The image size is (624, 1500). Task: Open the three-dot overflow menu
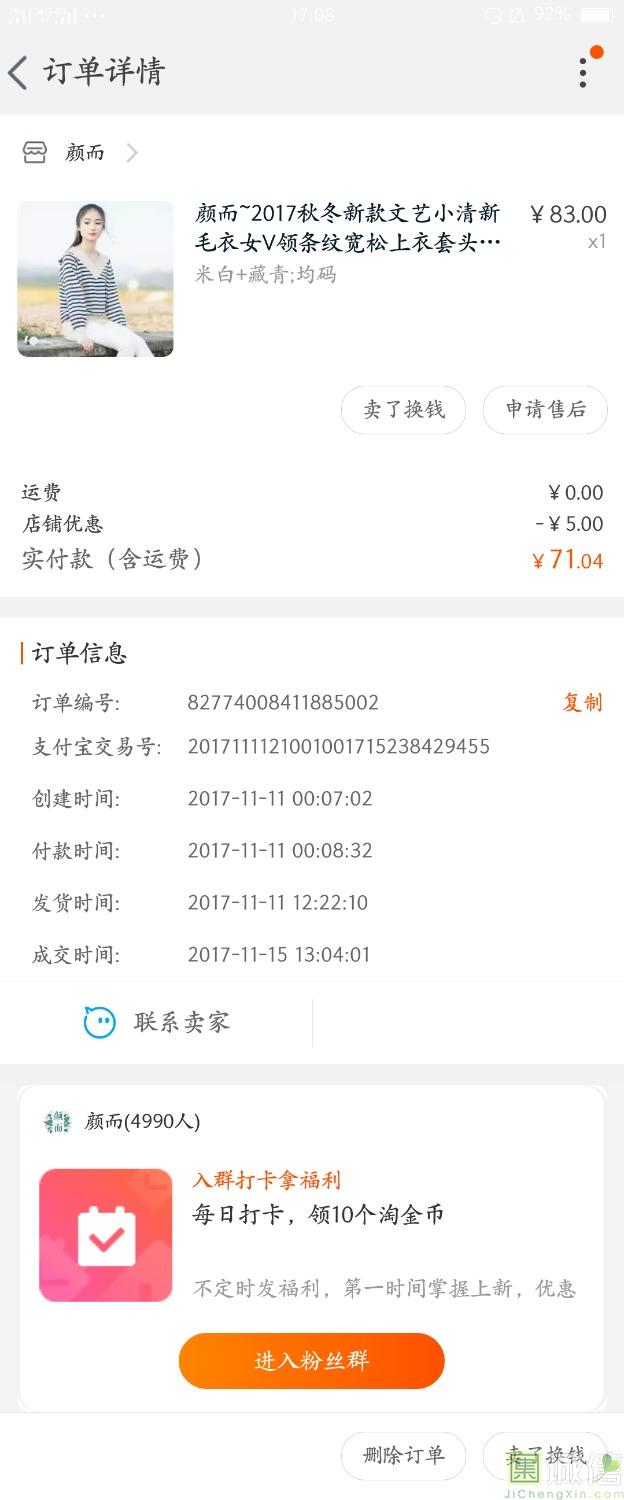tap(583, 72)
